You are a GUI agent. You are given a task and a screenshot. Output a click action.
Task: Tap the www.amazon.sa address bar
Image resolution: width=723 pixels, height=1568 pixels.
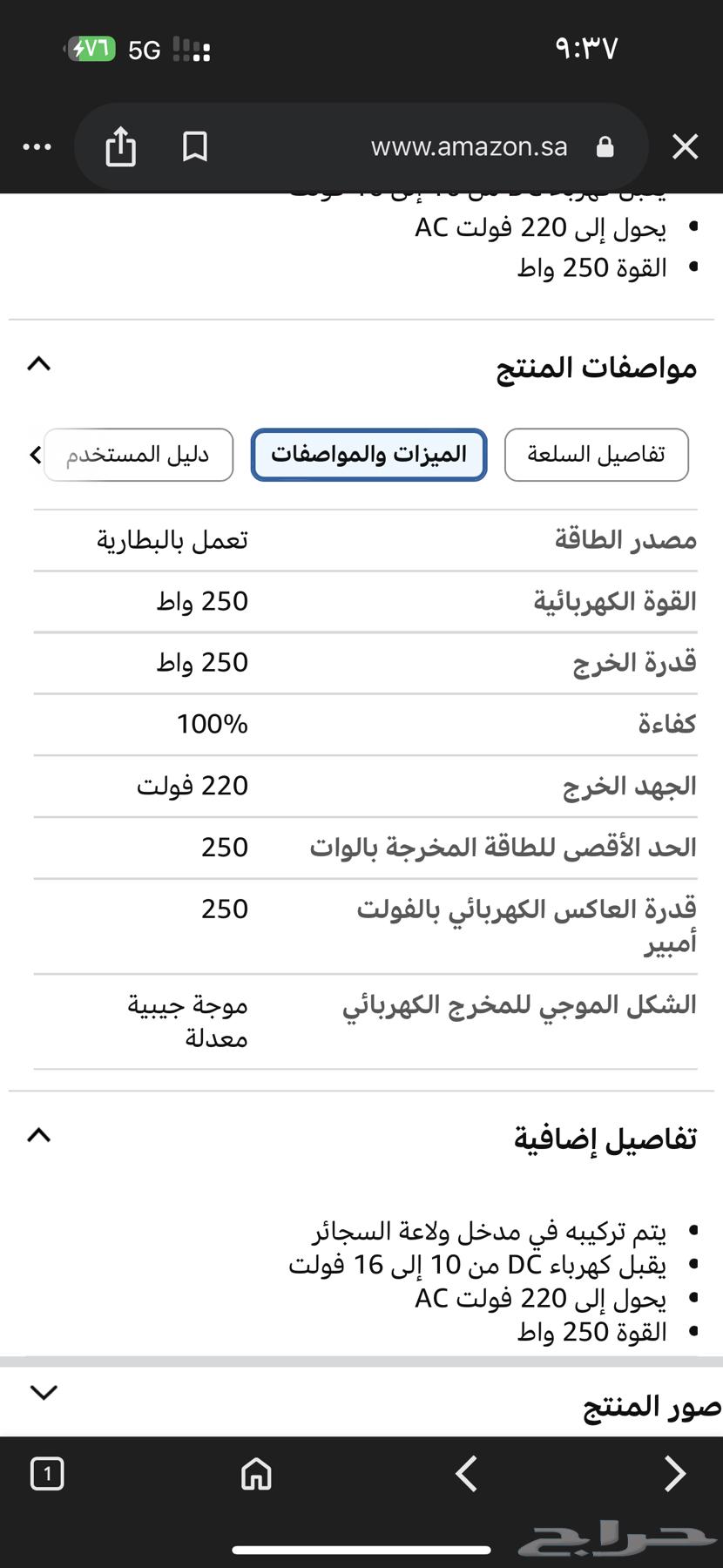point(469,146)
